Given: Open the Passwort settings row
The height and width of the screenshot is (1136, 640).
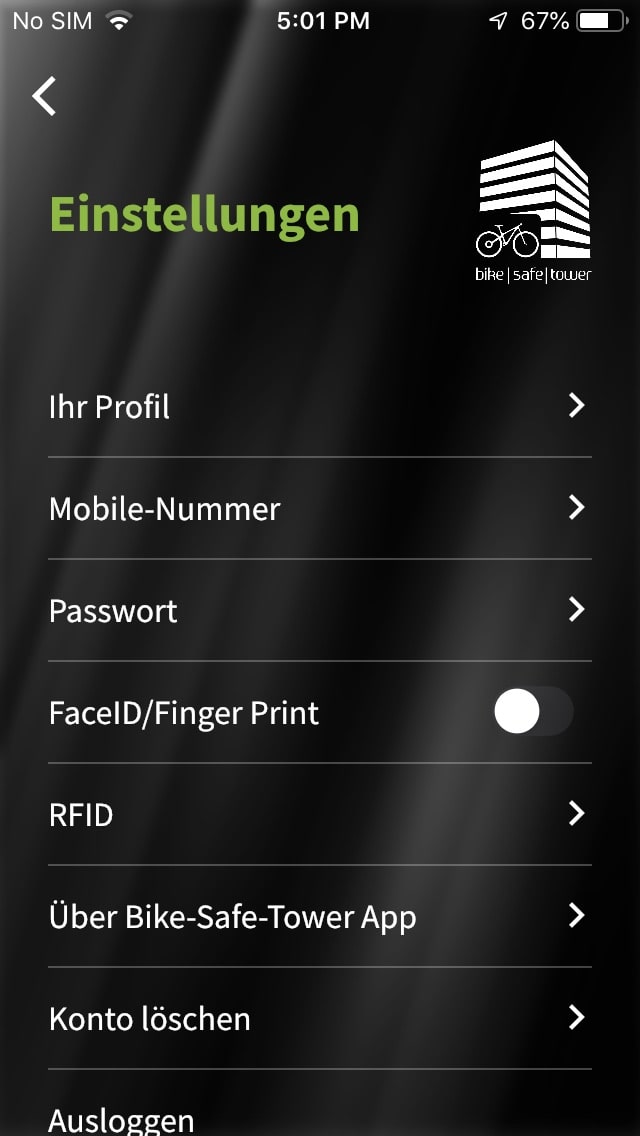Looking at the screenshot, I should (x=320, y=610).
